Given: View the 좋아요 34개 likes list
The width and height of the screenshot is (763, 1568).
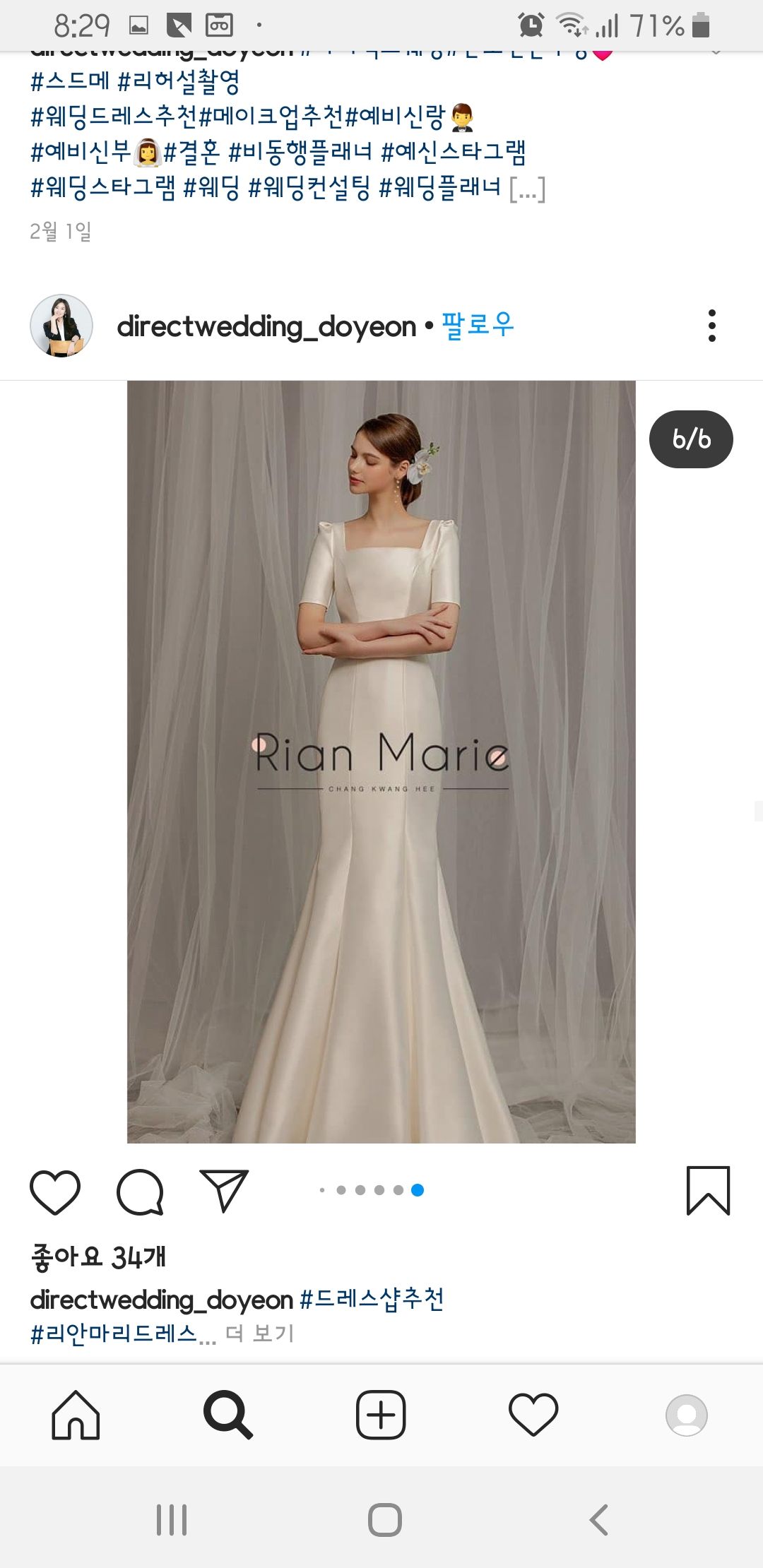Looking at the screenshot, I should (98, 1257).
